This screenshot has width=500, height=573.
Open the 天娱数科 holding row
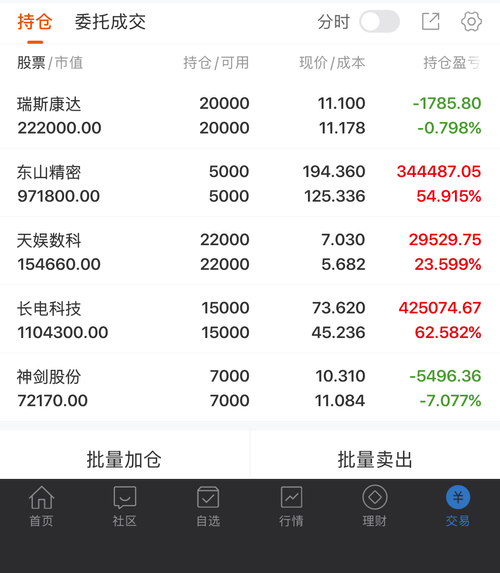pos(250,252)
